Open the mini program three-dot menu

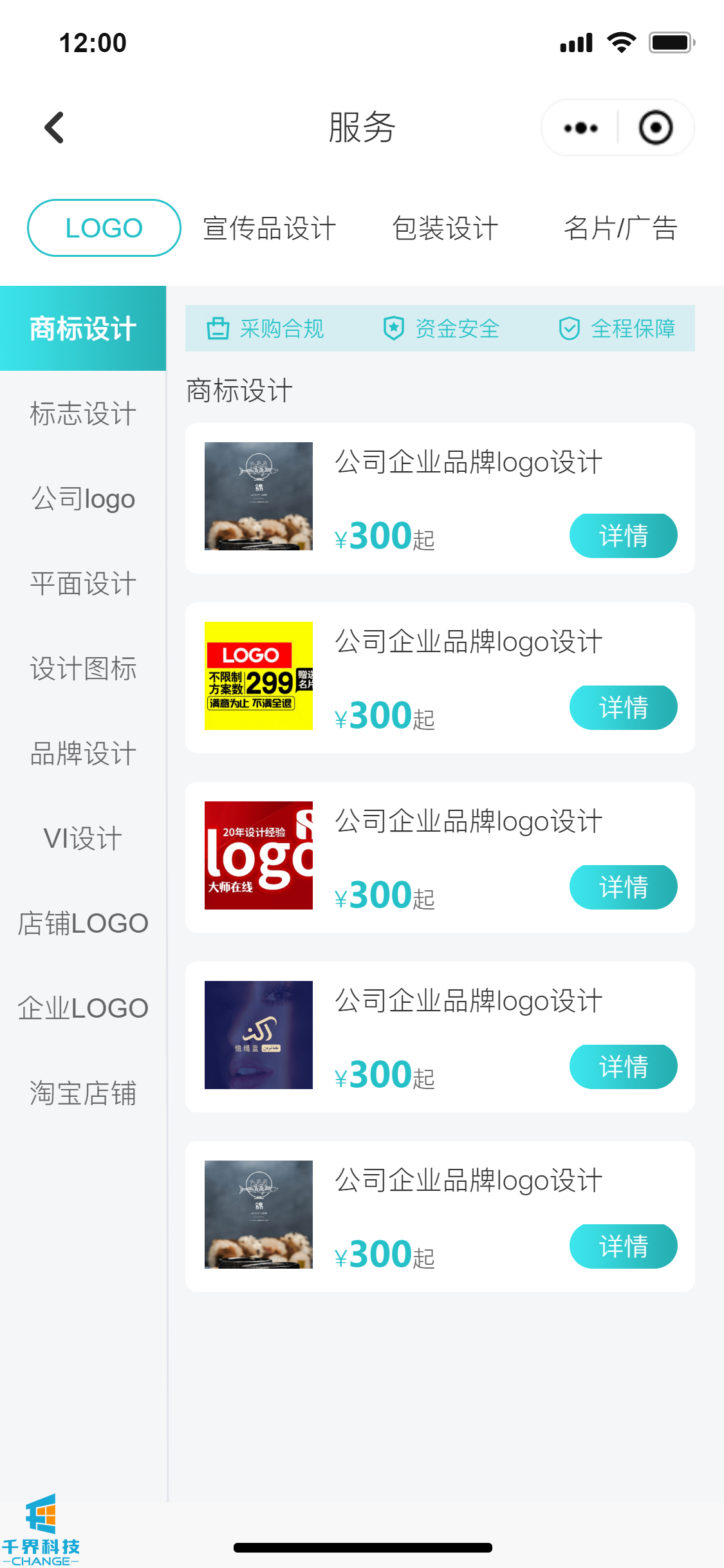point(580,127)
